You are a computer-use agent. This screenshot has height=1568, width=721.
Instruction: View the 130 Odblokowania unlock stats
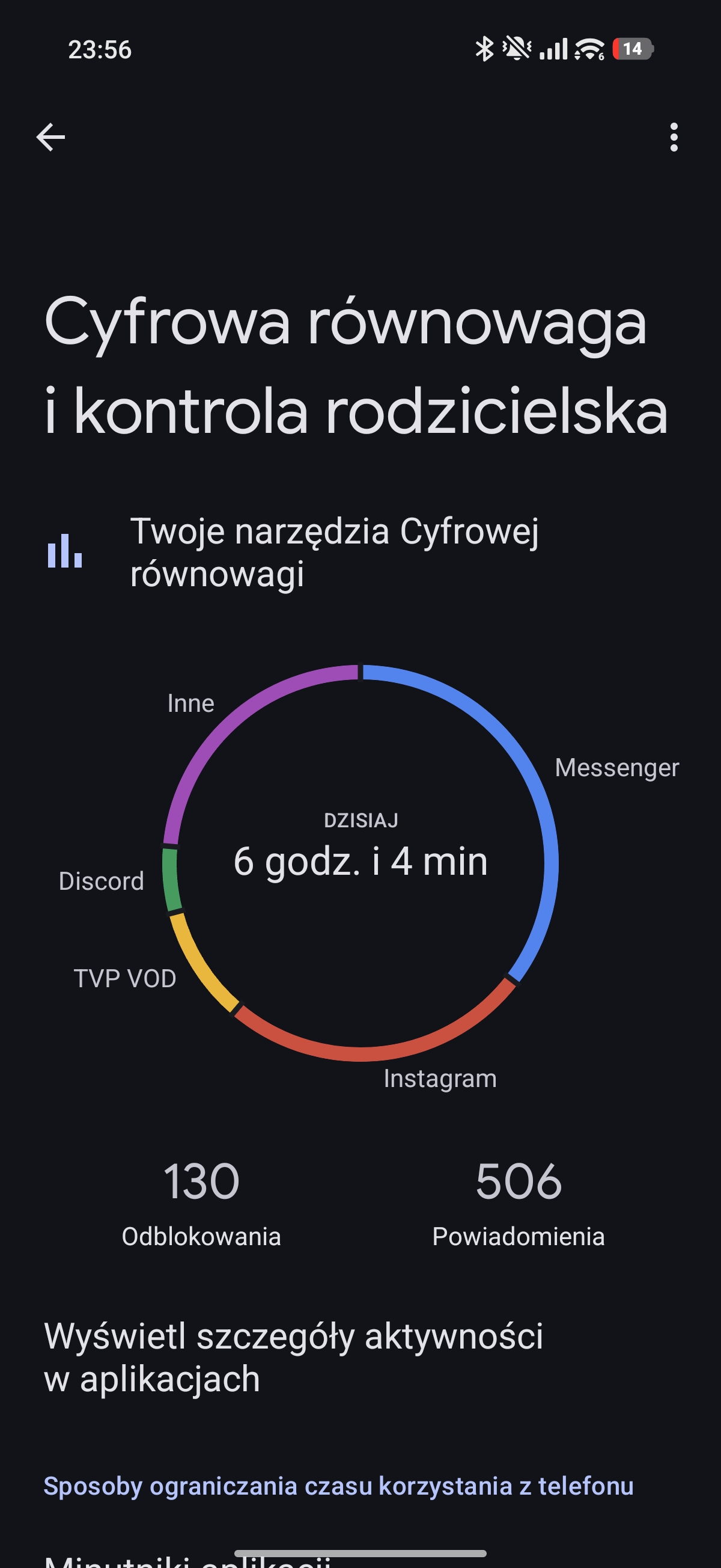pos(201,1198)
